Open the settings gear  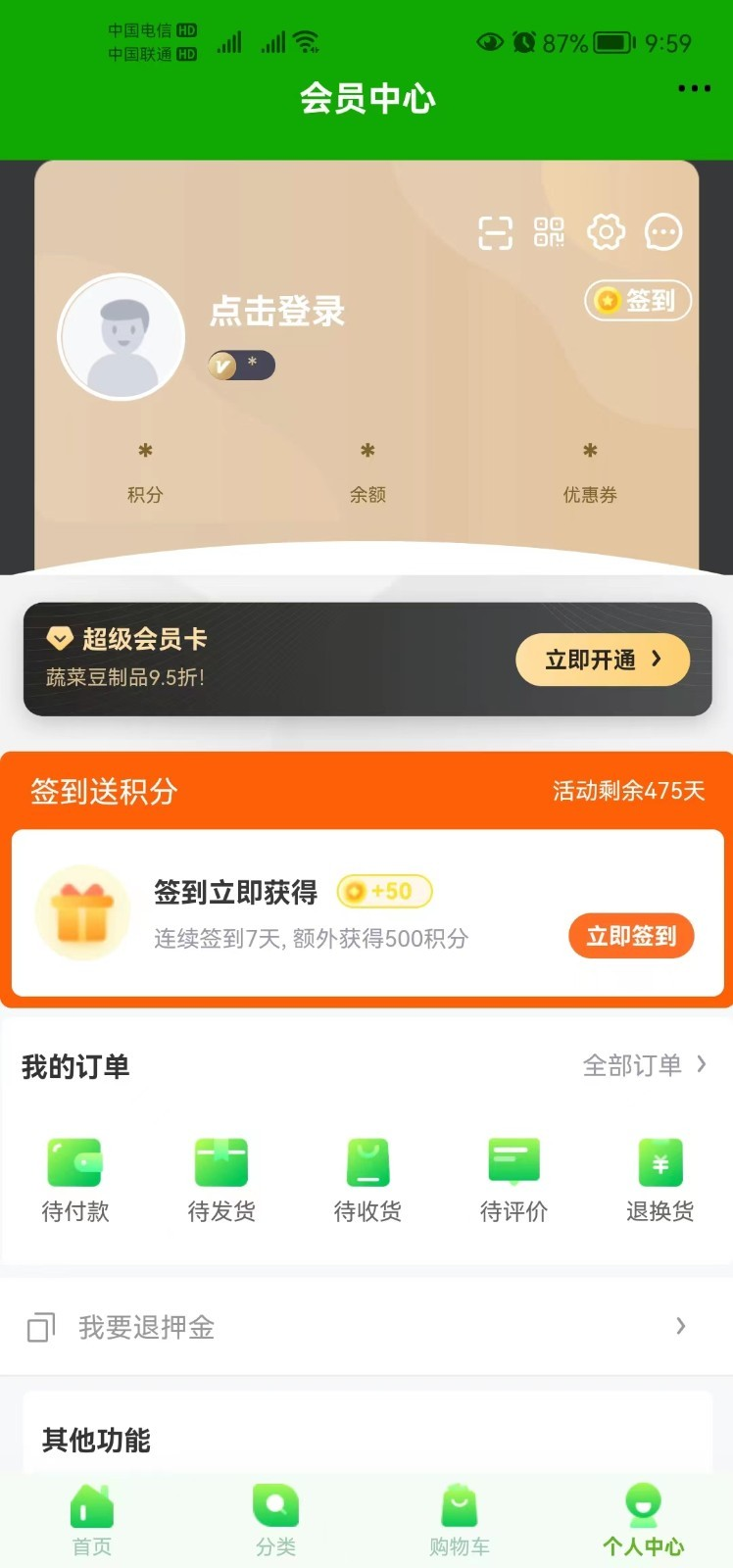[606, 232]
